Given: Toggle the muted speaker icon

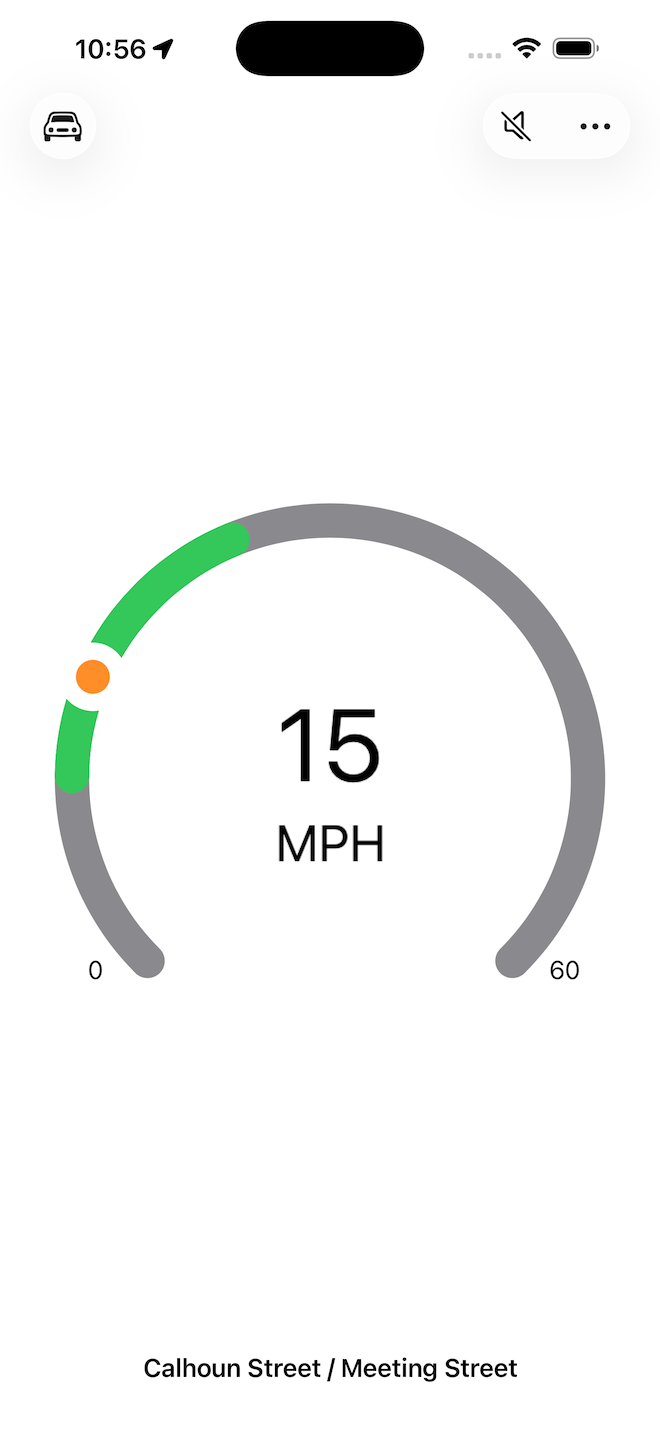Looking at the screenshot, I should click(516, 126).
